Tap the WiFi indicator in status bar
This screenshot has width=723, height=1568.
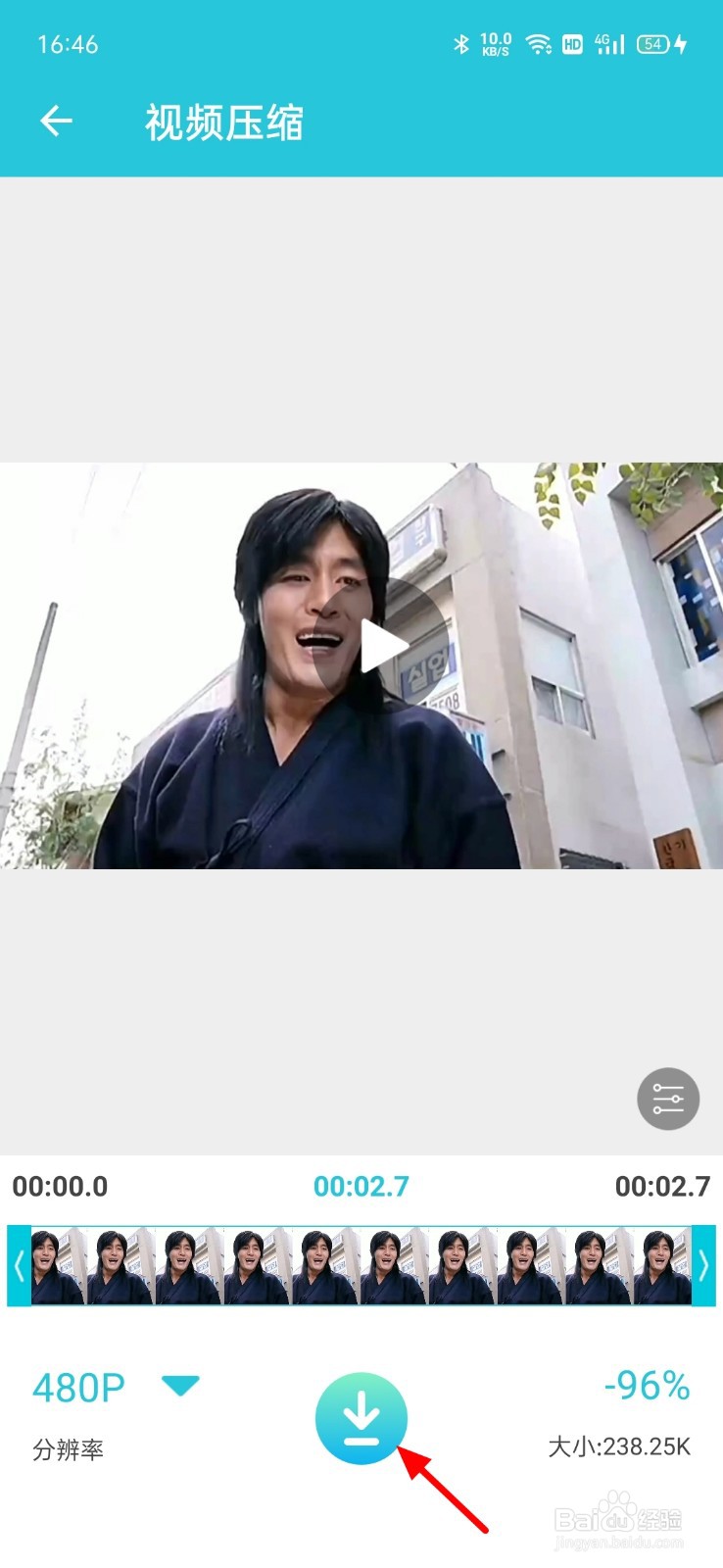[537, 43]
